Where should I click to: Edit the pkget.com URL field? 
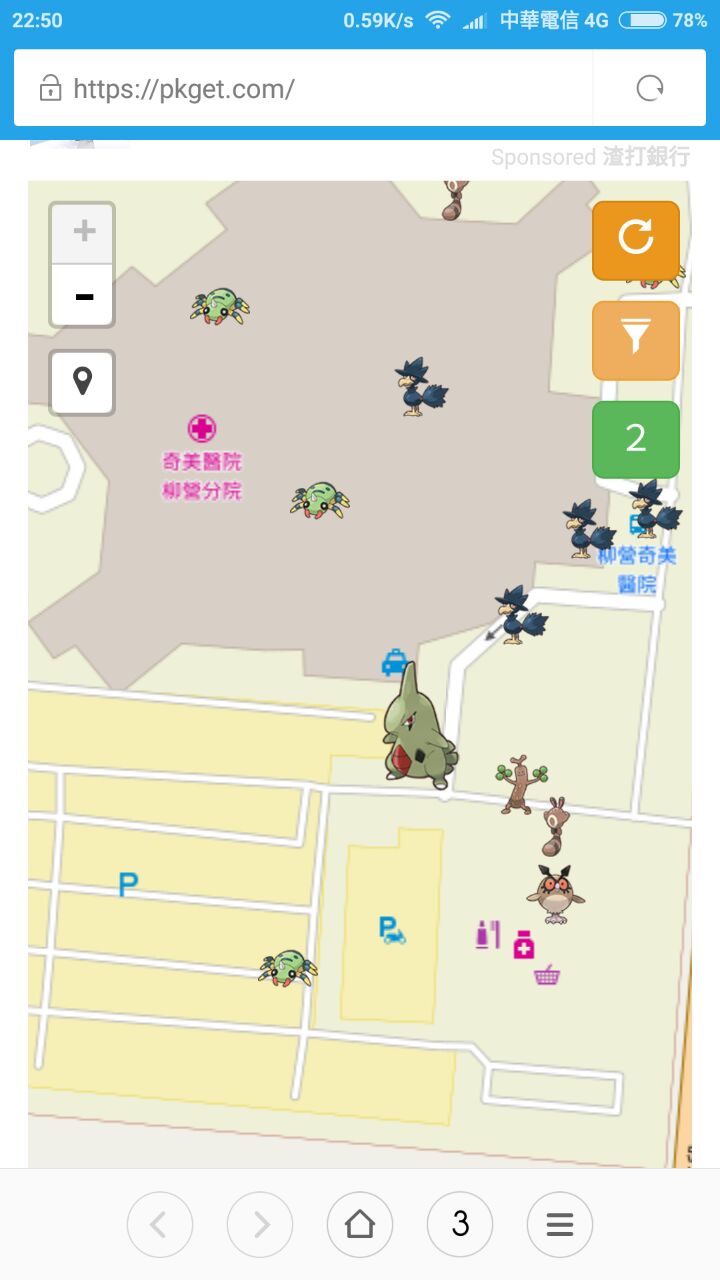(300, 89)
